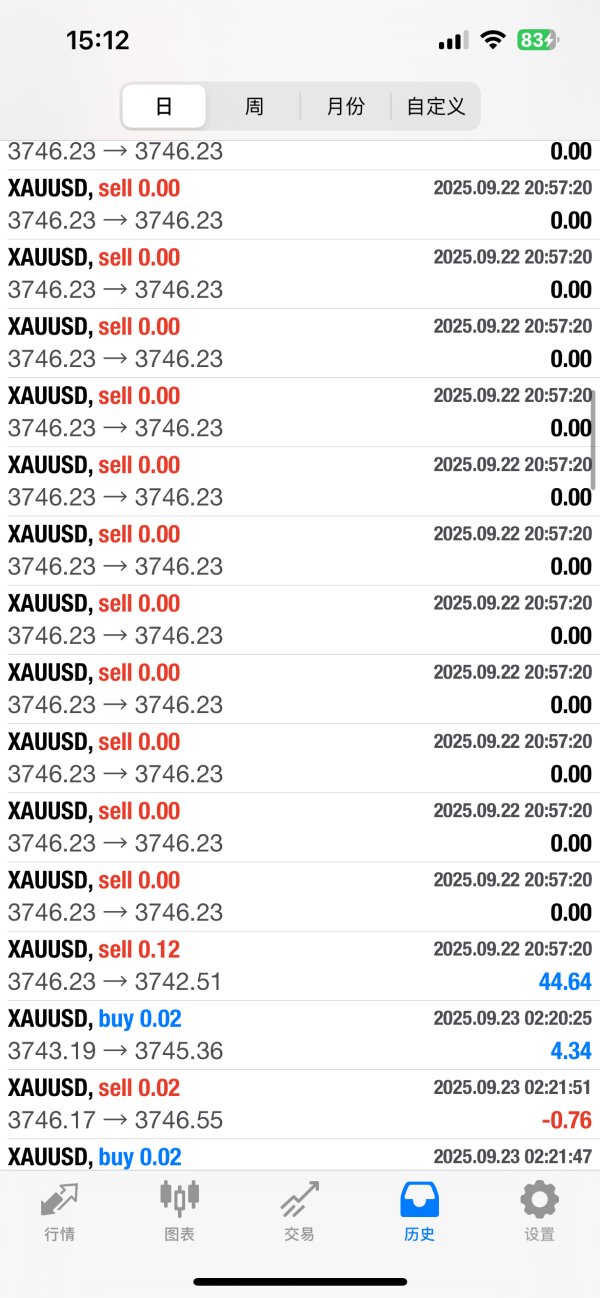Image resolution: width=600 pixels, height=1298 pixels.
Task: Open the 历史 history tab
Action: pos(420,1211)
